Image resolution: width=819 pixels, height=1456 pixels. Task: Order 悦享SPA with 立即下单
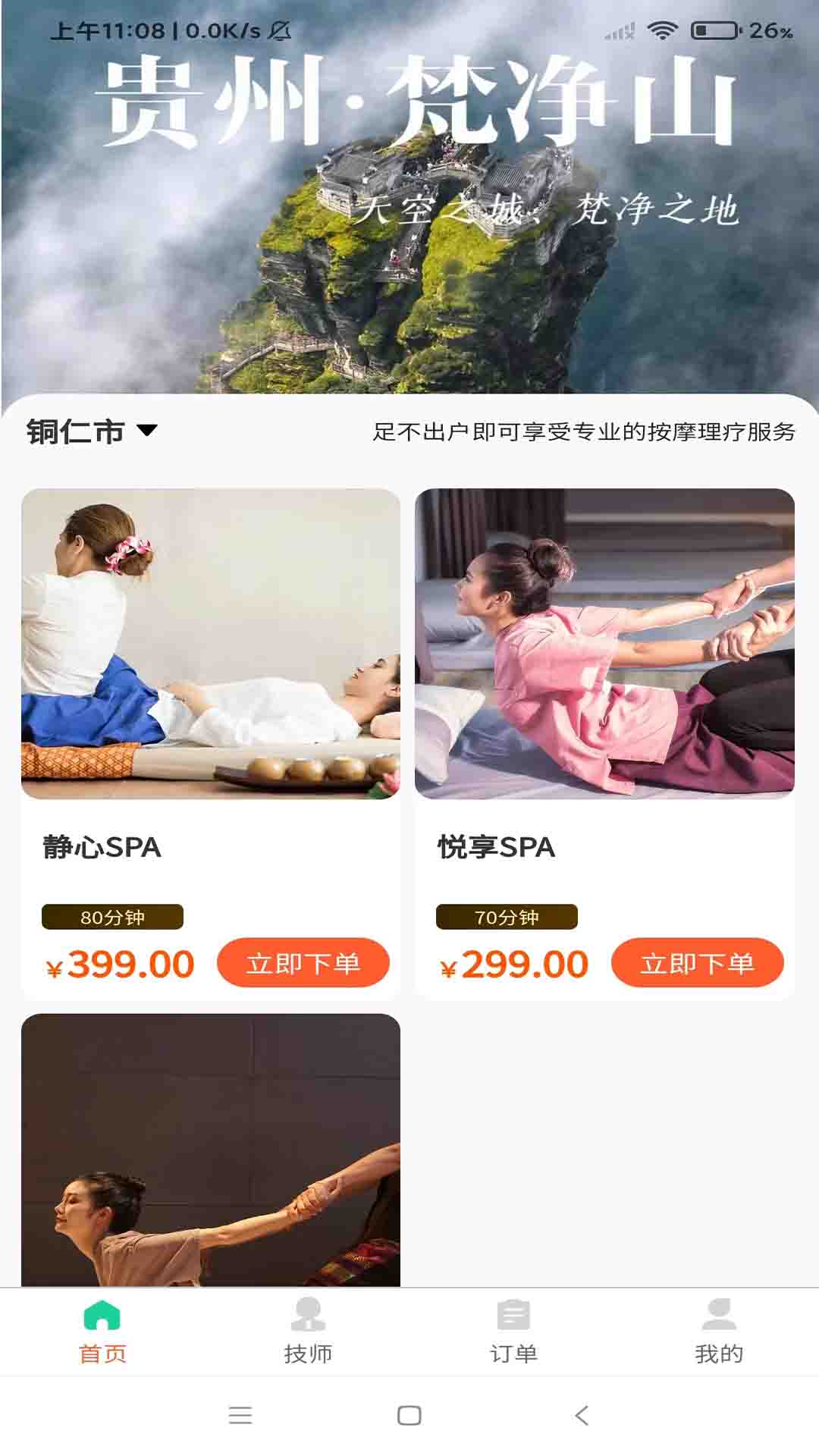(x=697, y=963)
